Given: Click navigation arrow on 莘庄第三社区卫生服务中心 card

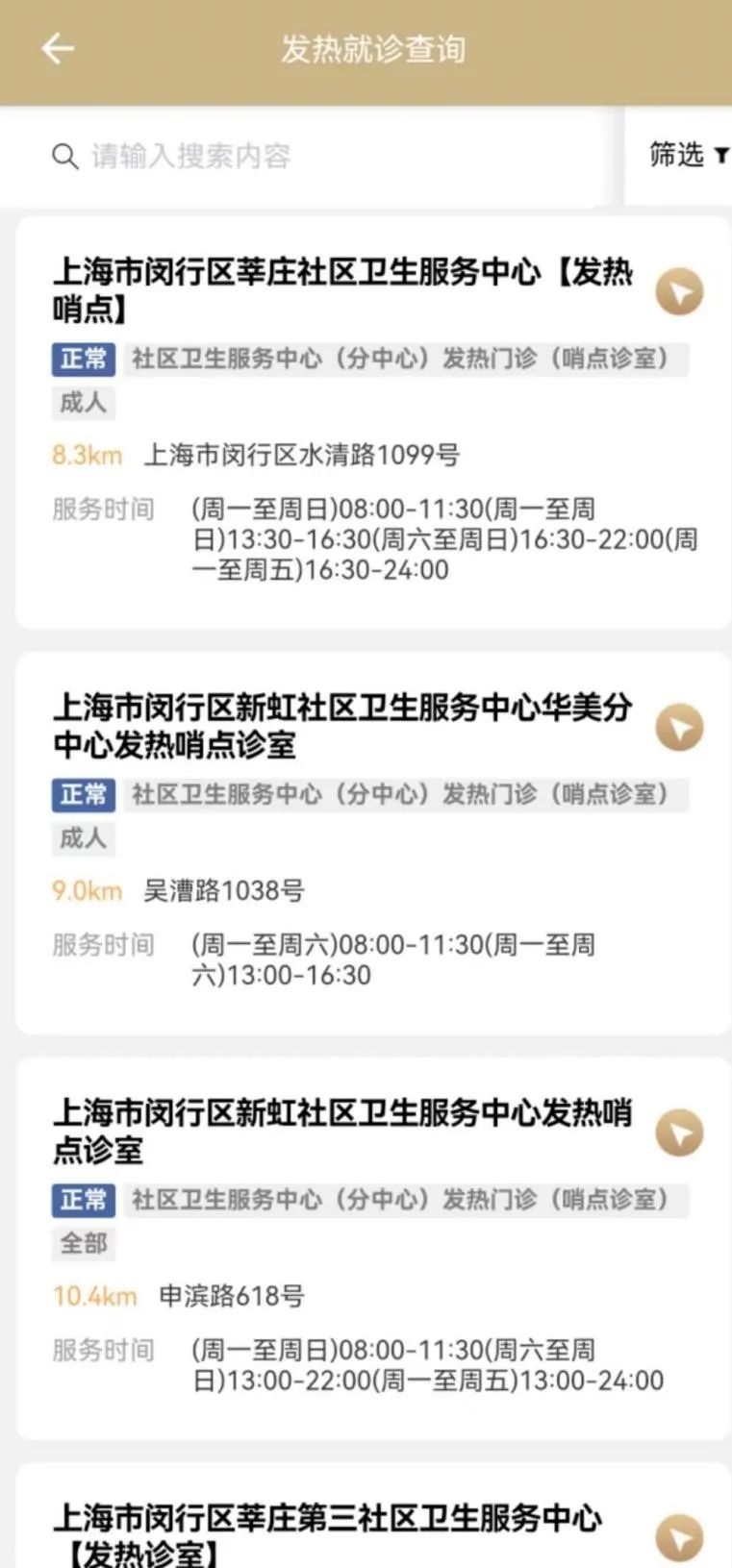Looking at the screenshot, I should pos(679,1533).
